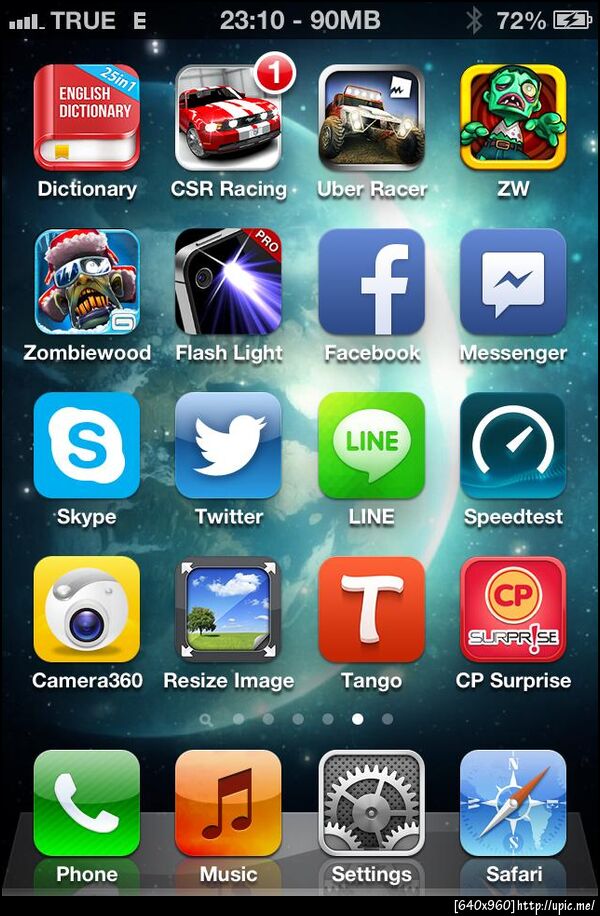The image size is (600, 916).
Task: Open LINE messaging app
Action: 371,445
